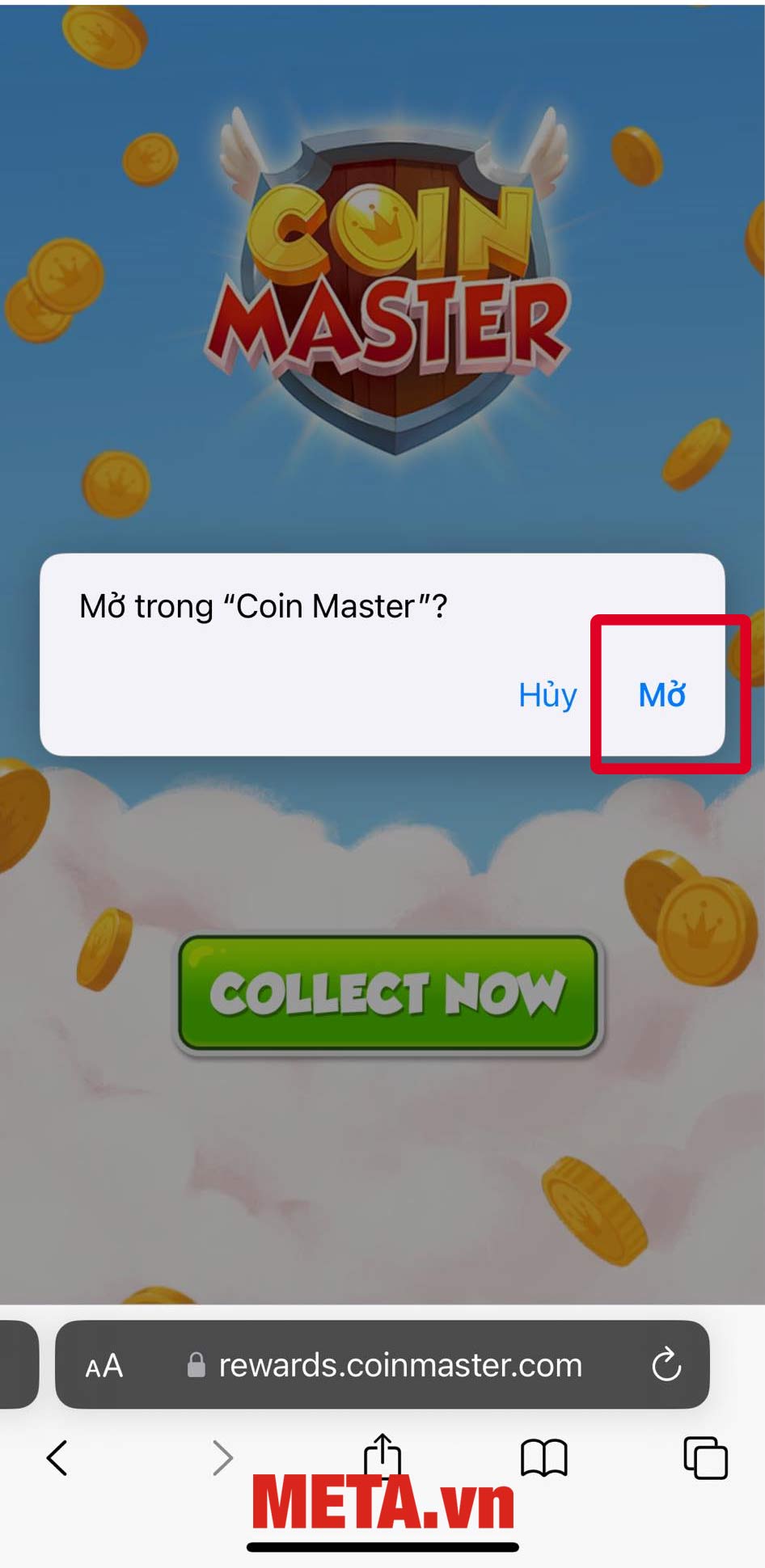This screenshot has width=765, height=1568.
Task: Go back to the previous page
Action: click(x=57, y=1458)
